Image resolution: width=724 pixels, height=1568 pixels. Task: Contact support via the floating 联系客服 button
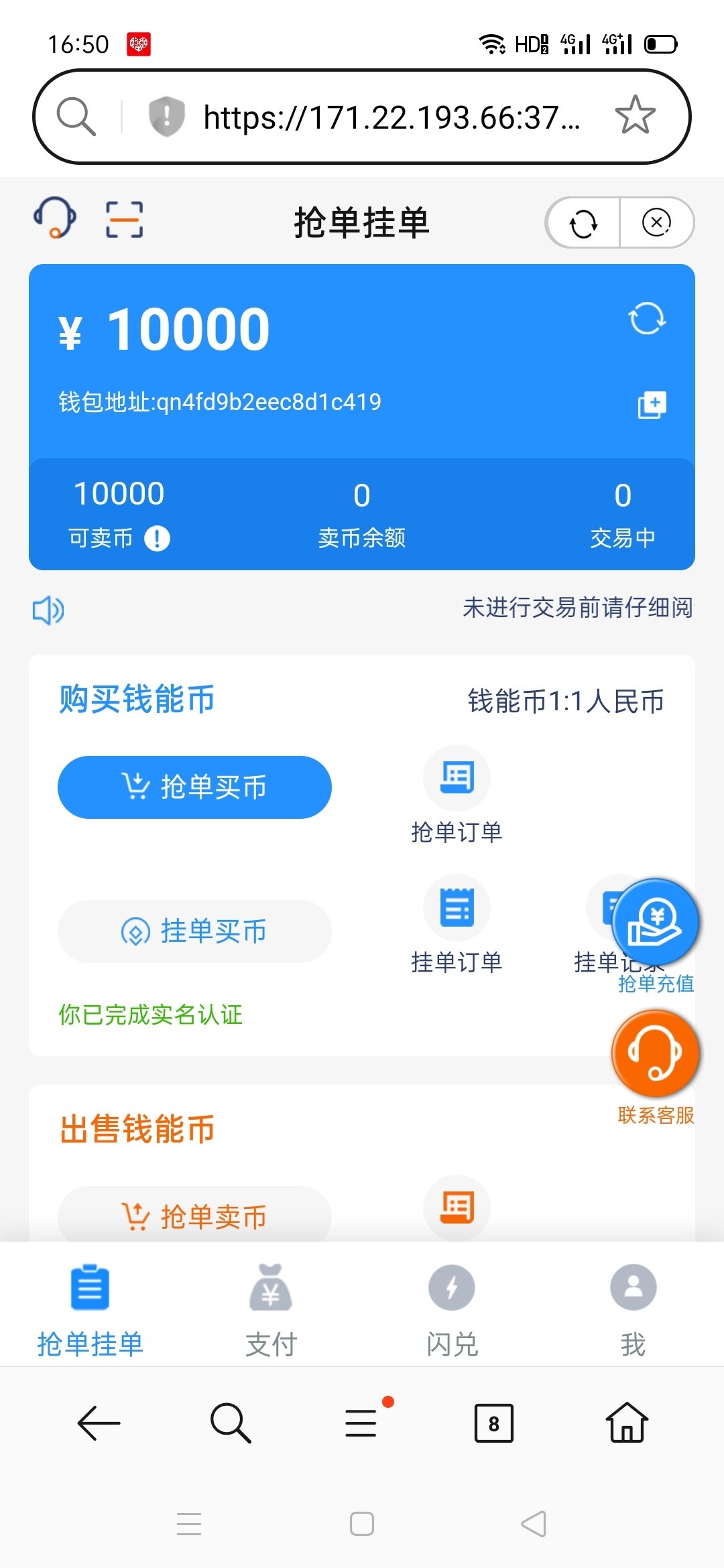point(656,1067)
